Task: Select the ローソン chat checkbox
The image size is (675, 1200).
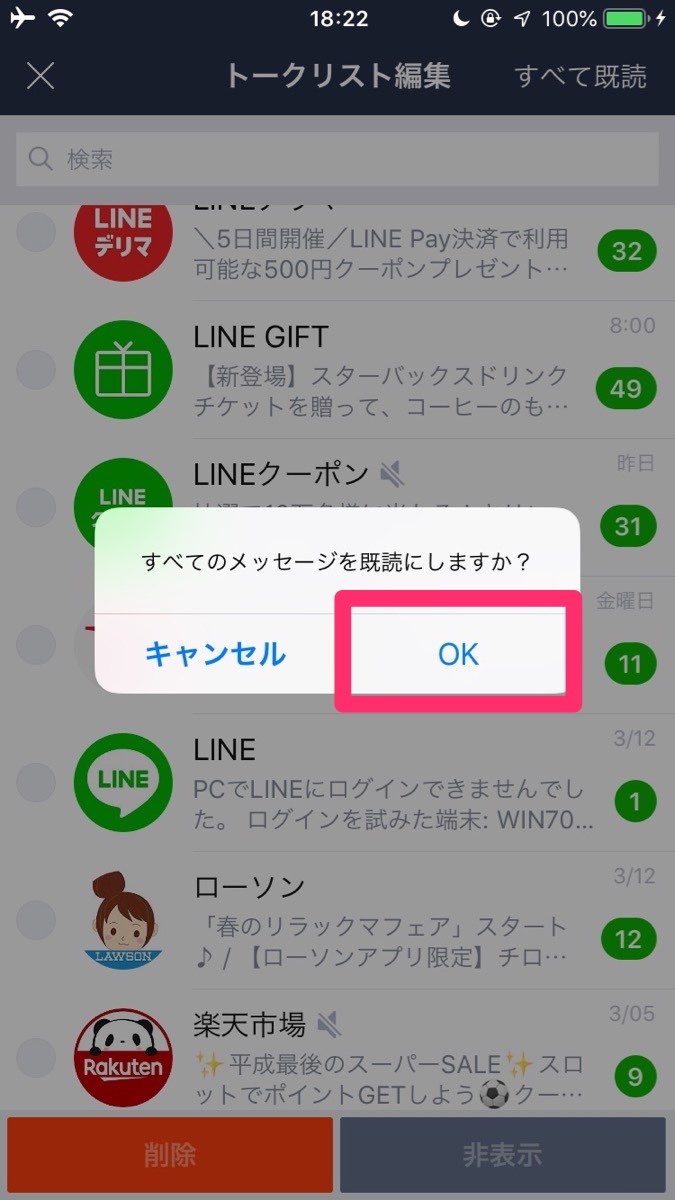Action: pos(37,919)
